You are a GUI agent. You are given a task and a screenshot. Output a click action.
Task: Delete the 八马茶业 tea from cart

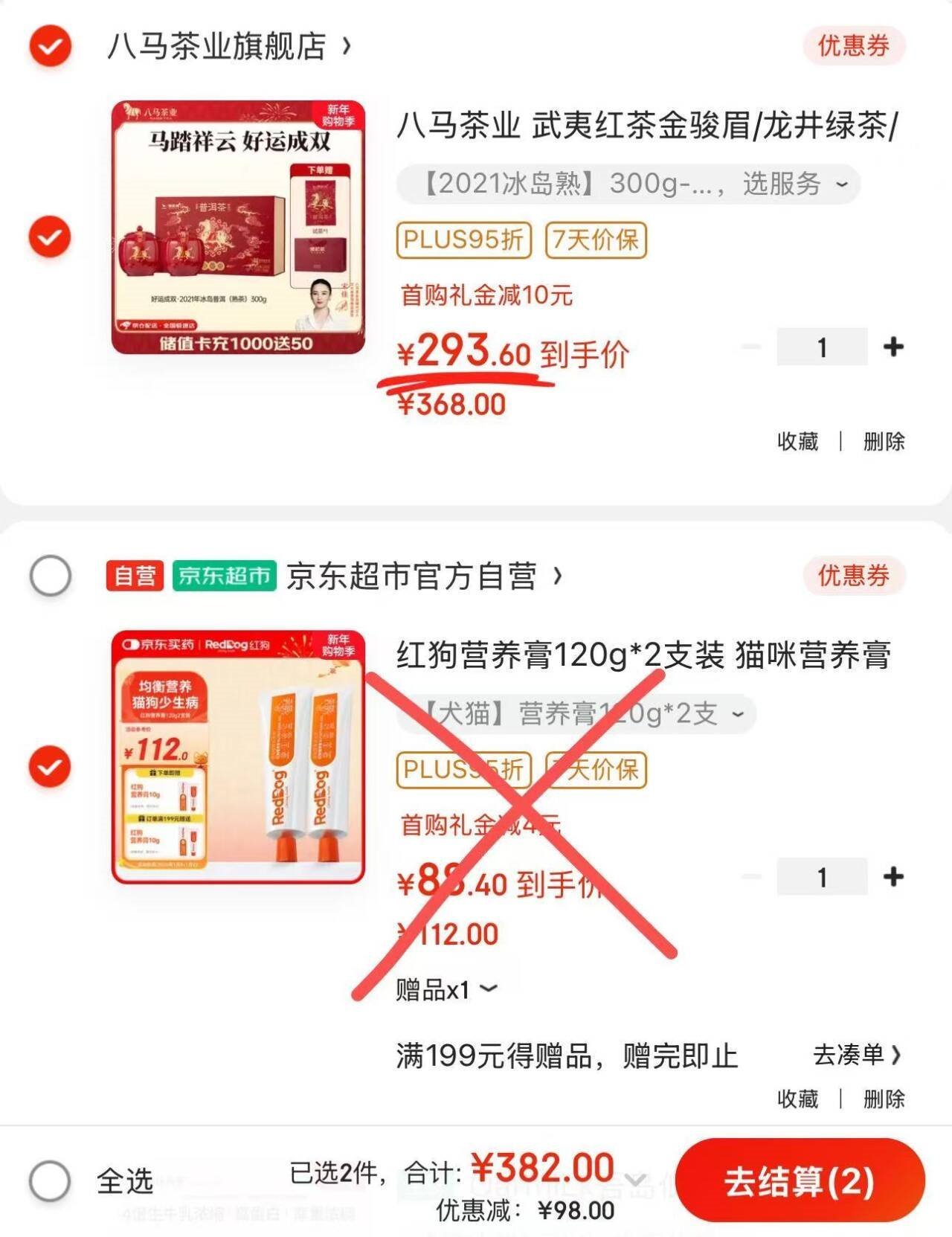click(884, 441)
